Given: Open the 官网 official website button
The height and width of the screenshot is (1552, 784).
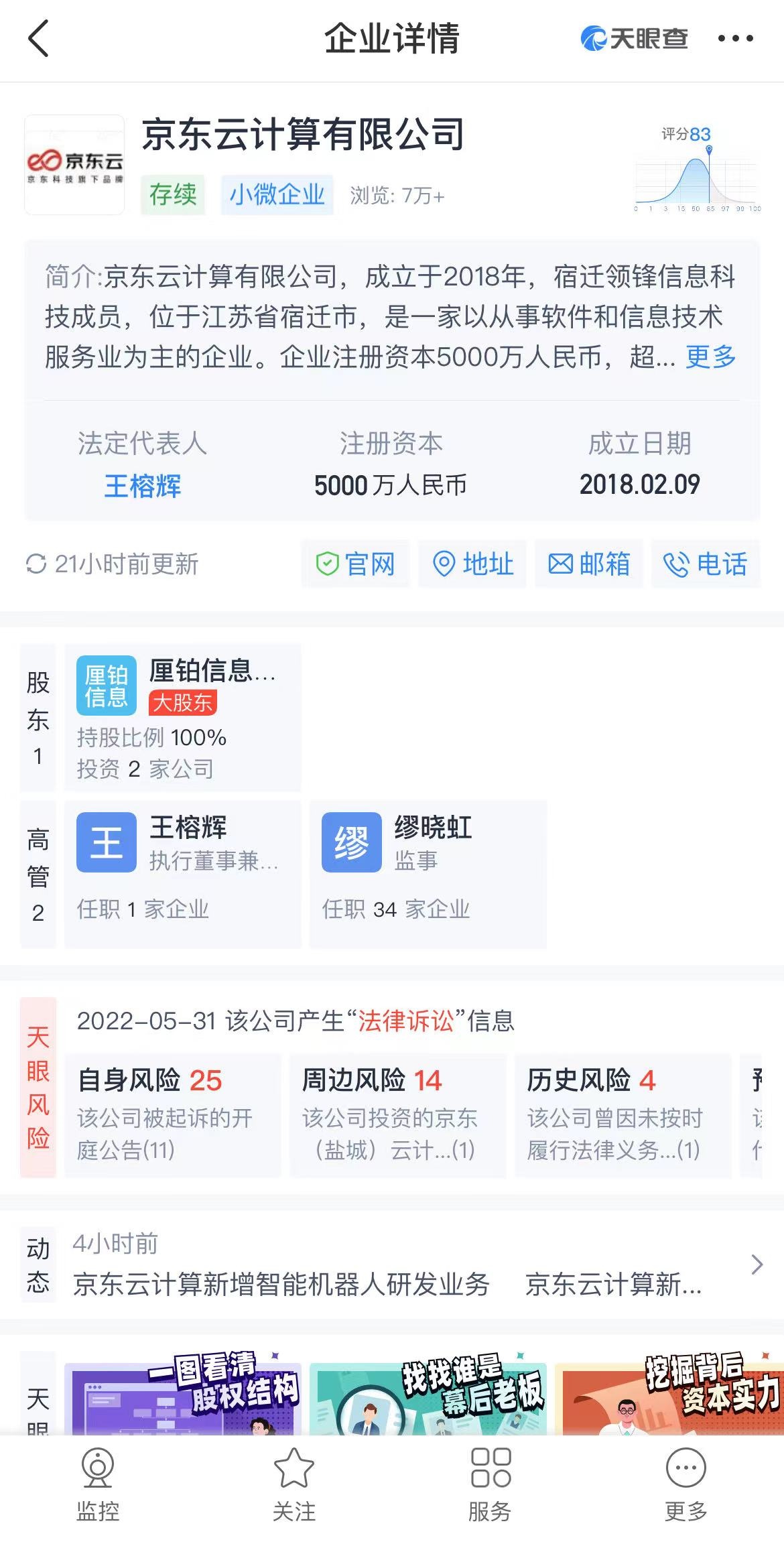Looking at the screenshot, I should click(355, 564).
